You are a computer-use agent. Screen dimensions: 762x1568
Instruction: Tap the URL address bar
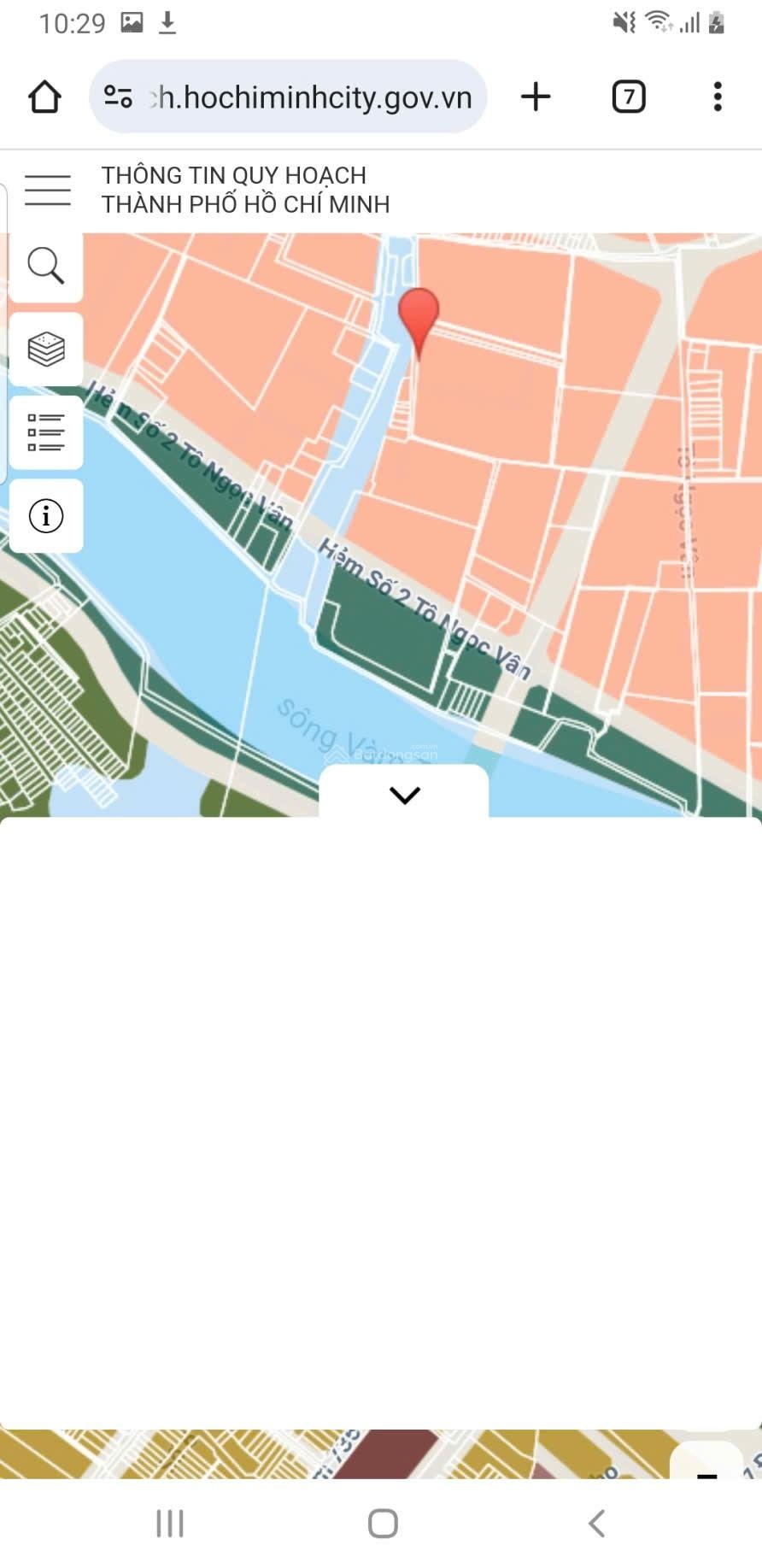coord(288,97)
